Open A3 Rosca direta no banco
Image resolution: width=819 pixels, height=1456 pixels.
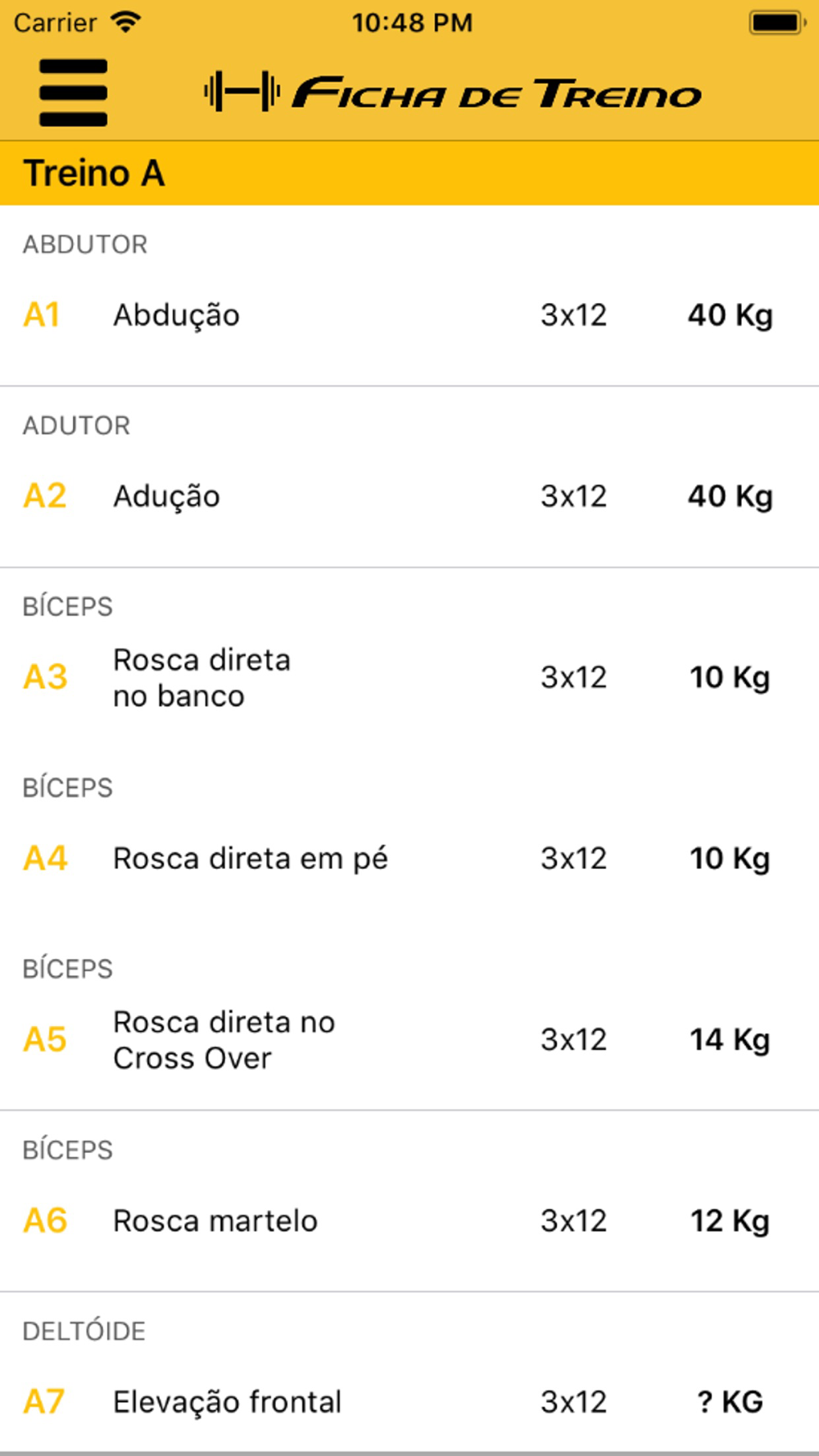[x=409, y=658]
